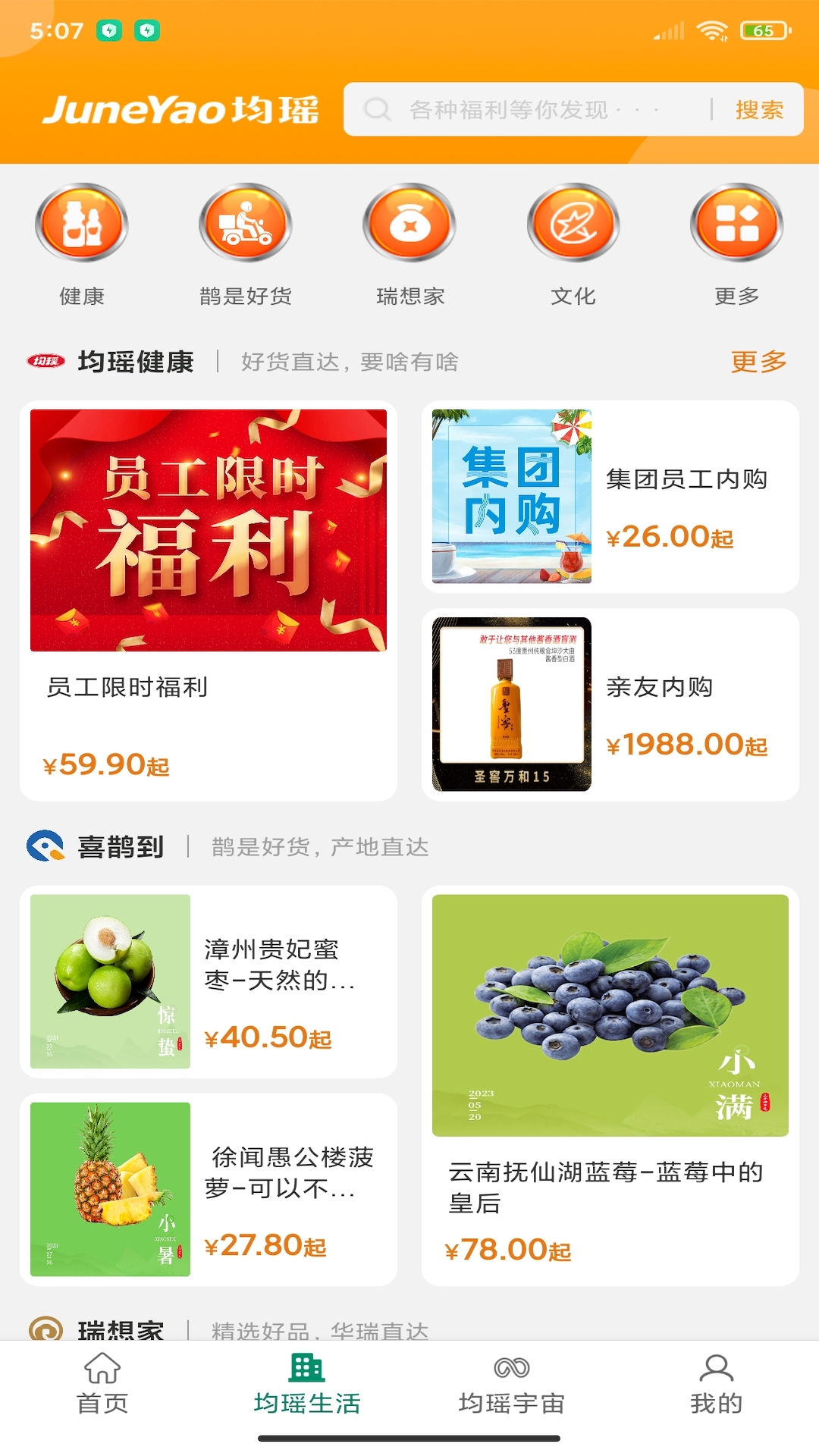View the 徐闻愚公楼菠萝 product
The height and width of the screenshot is (1456, 819).
[x=209, y=1189]
